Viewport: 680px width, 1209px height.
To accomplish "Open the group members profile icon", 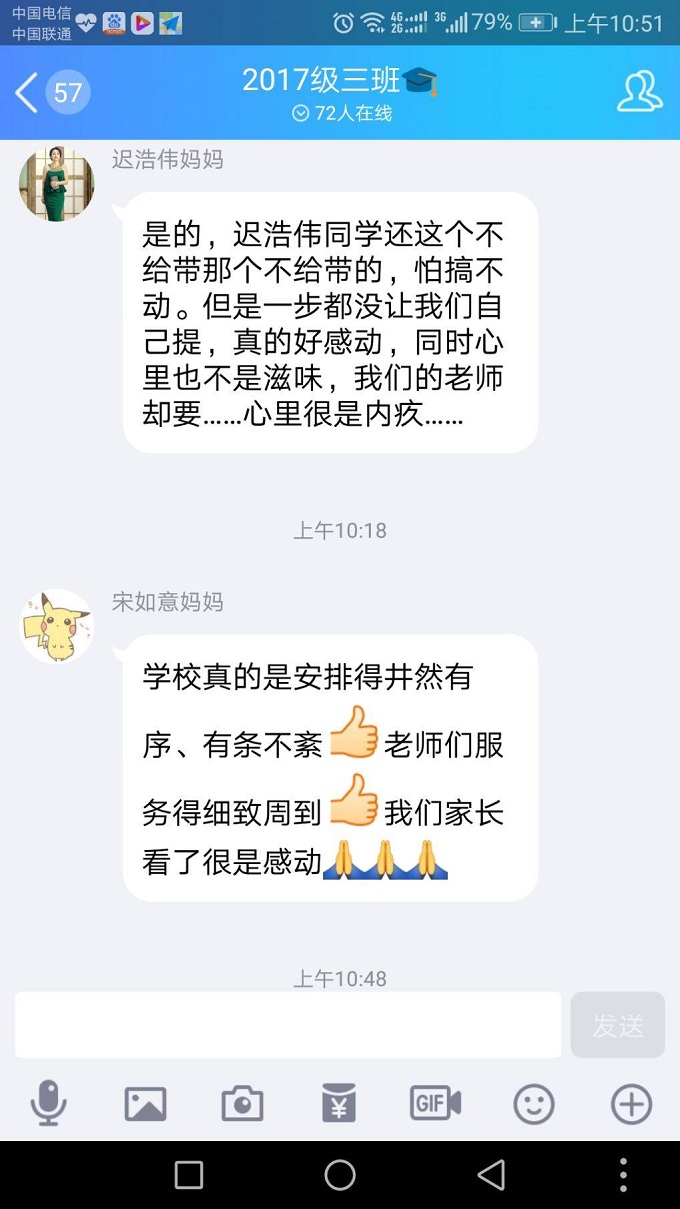I will click(x=639, y=92).
